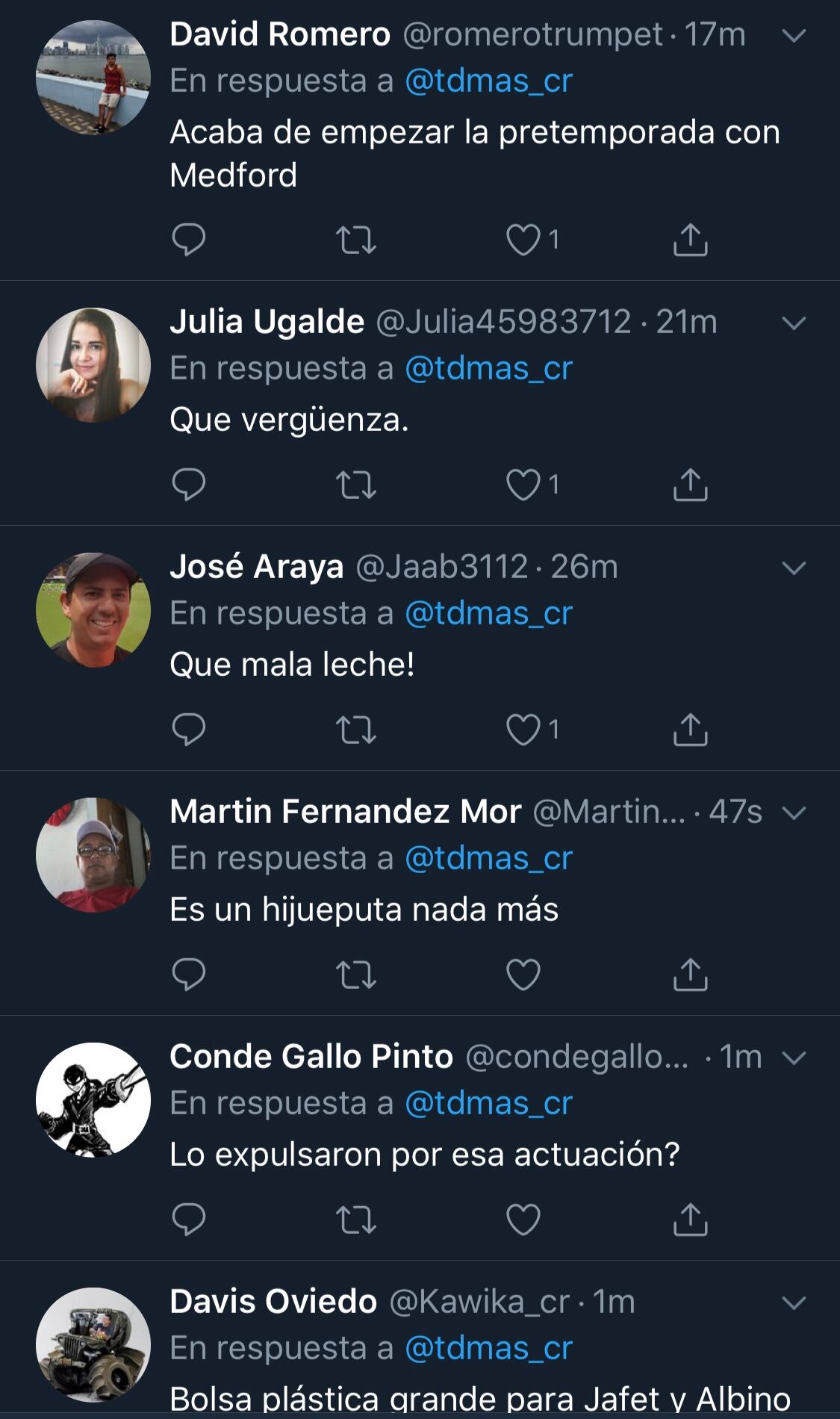Share Conde Gallo Pinto's tweet
This screenshot has width=840, height=1419.
690,1220
